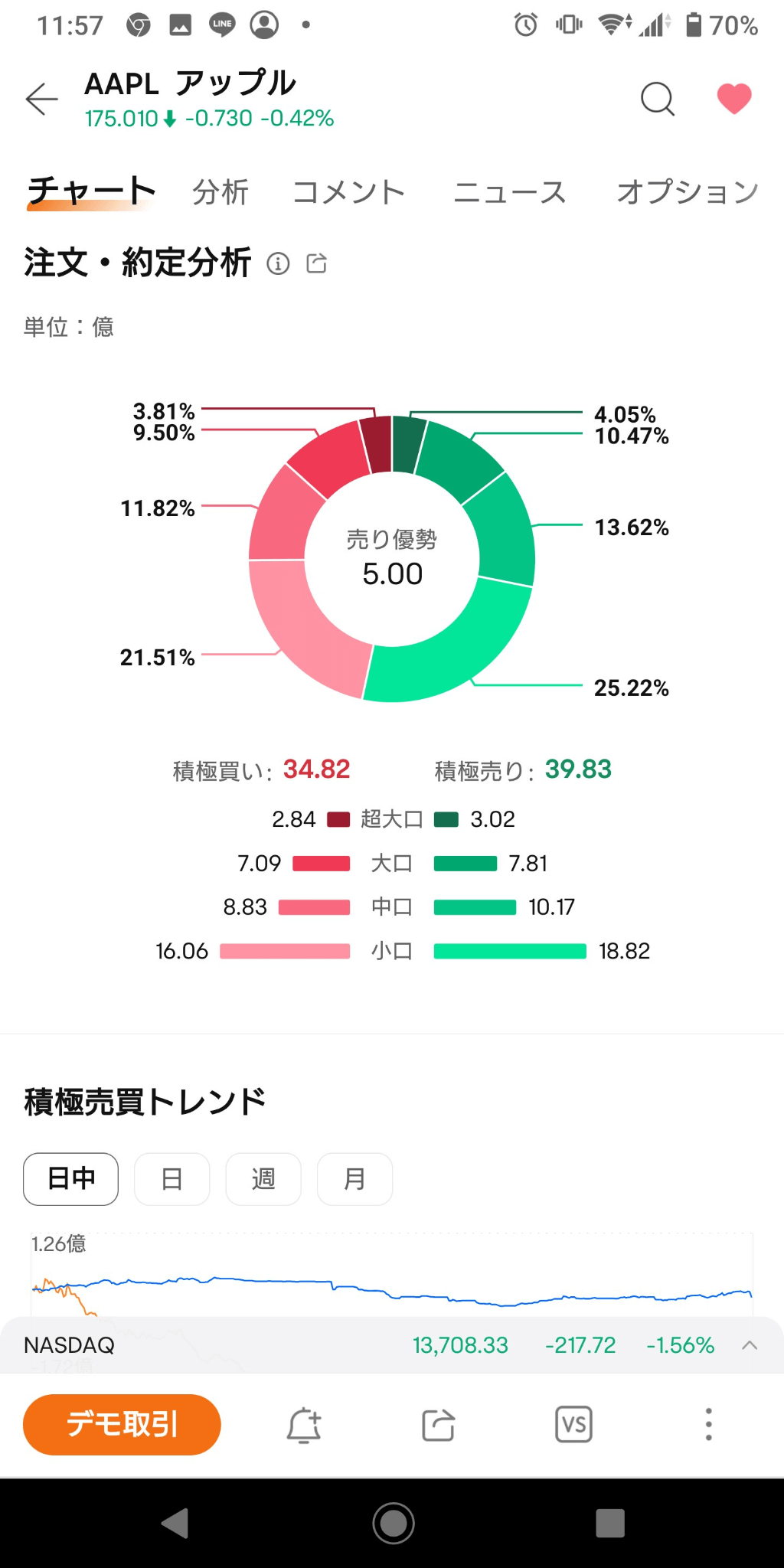Toggle the heart favorite for AAPL
784x1568 pixels.
733,99
